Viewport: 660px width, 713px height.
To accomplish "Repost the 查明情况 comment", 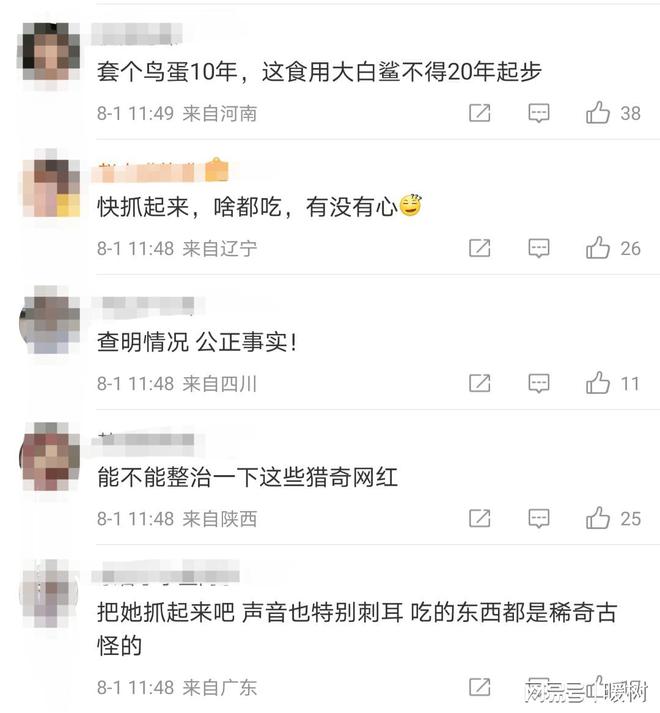I will [x=480, y=383].
